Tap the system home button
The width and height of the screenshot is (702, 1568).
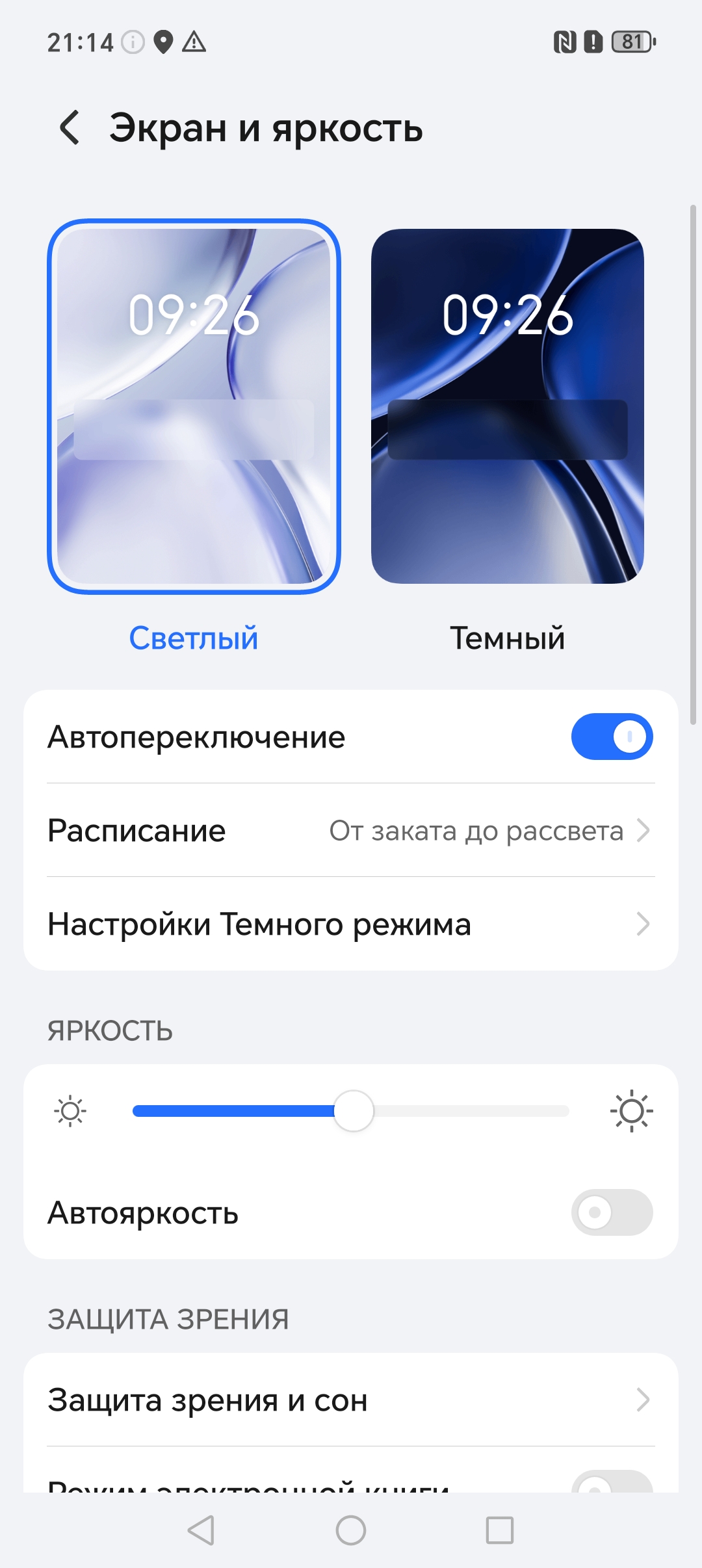[x=351, y=1530]
